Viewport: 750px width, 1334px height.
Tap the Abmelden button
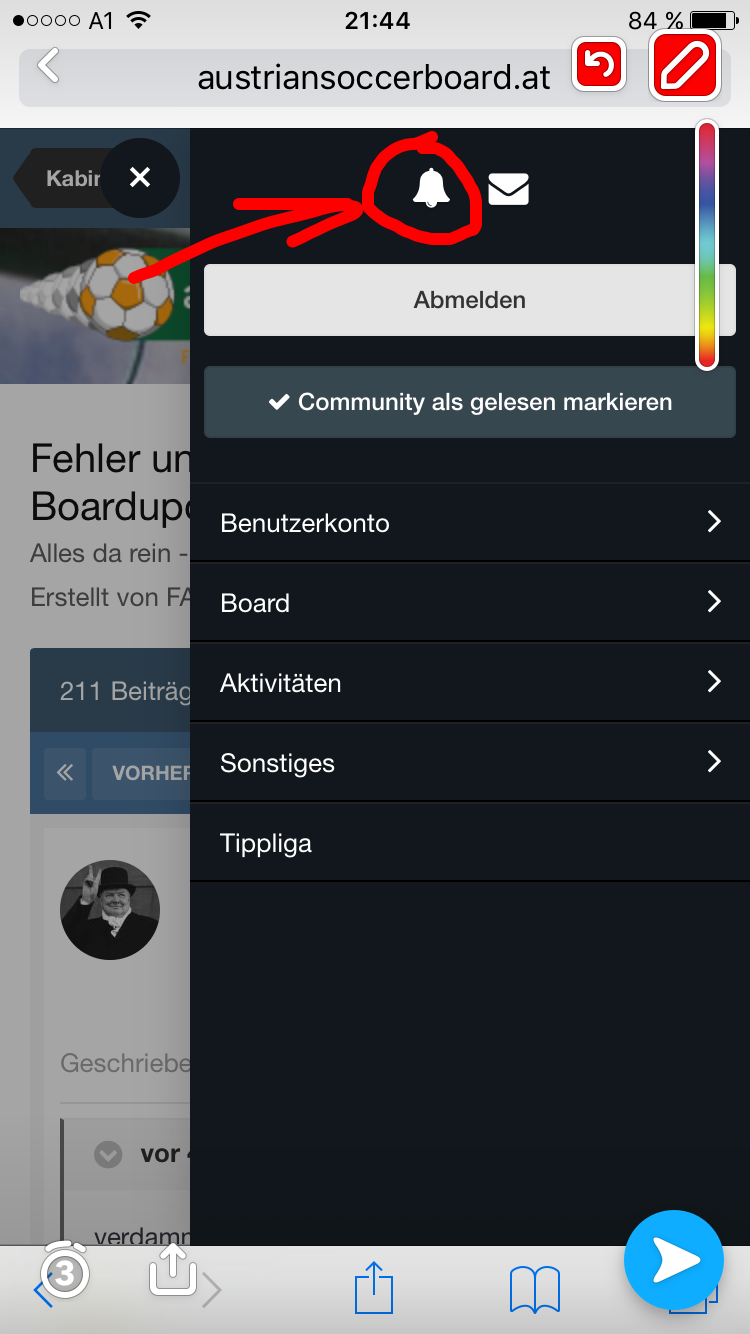coord(470,300)
